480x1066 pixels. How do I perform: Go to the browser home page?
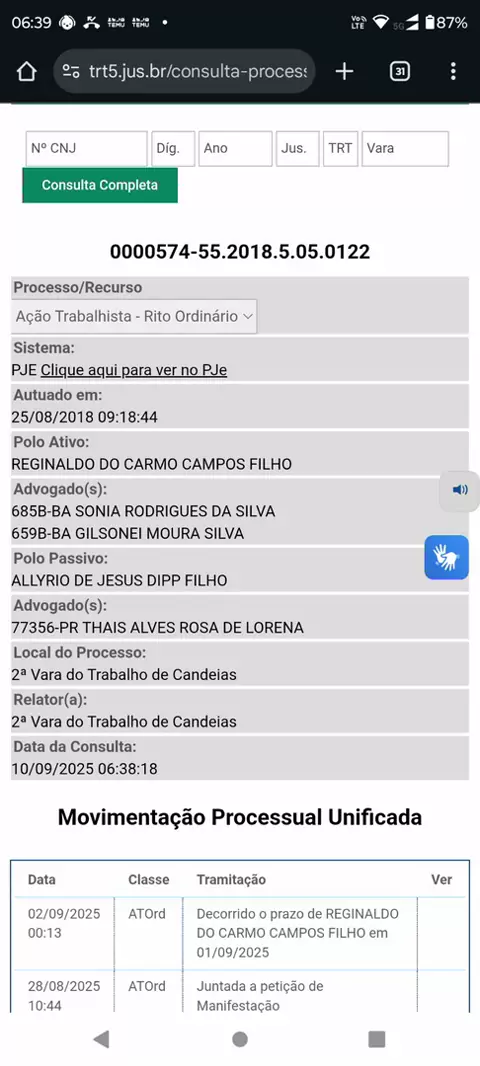click(26, 71)
